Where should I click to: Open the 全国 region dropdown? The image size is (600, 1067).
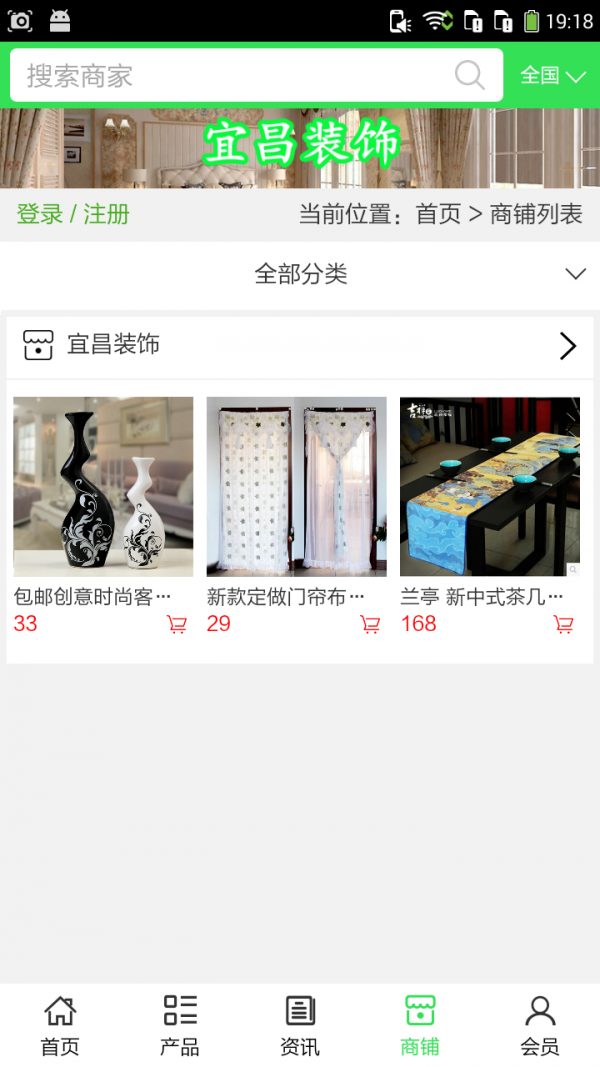pyautogui.click(x=552, y=76)
